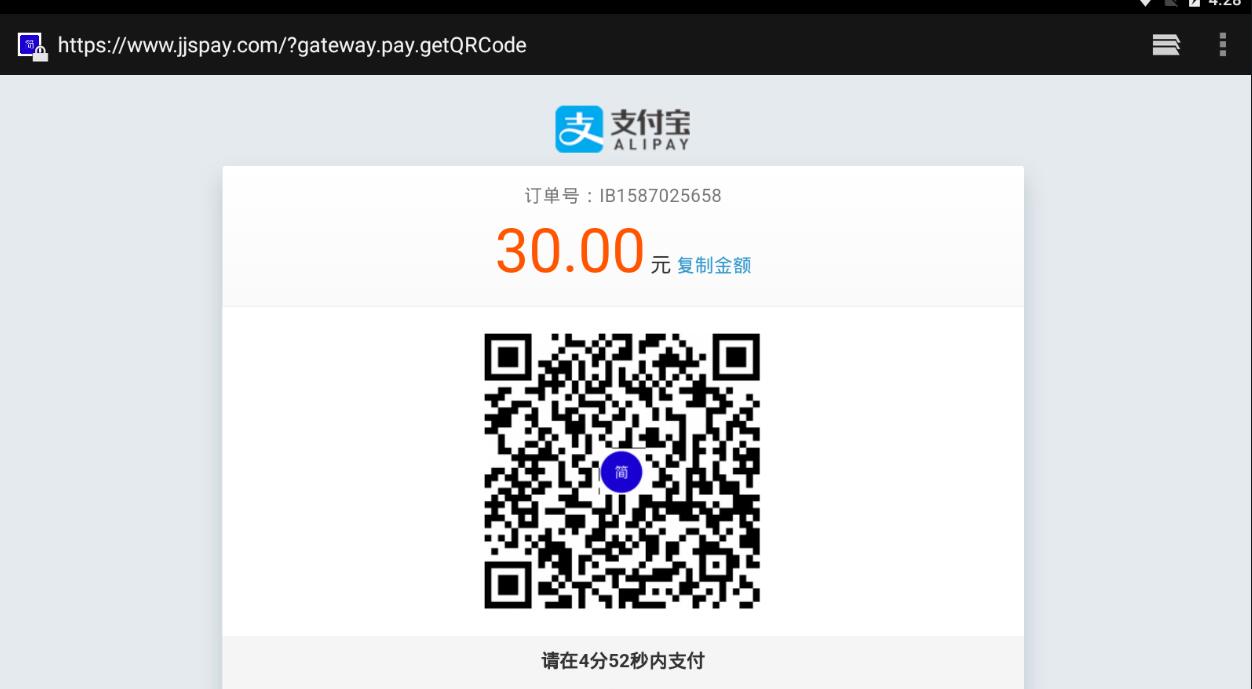The width and height of the screenshot is (1252, 689).
Task: Open the browser tabs switcher
Action: pos(1166,45)
